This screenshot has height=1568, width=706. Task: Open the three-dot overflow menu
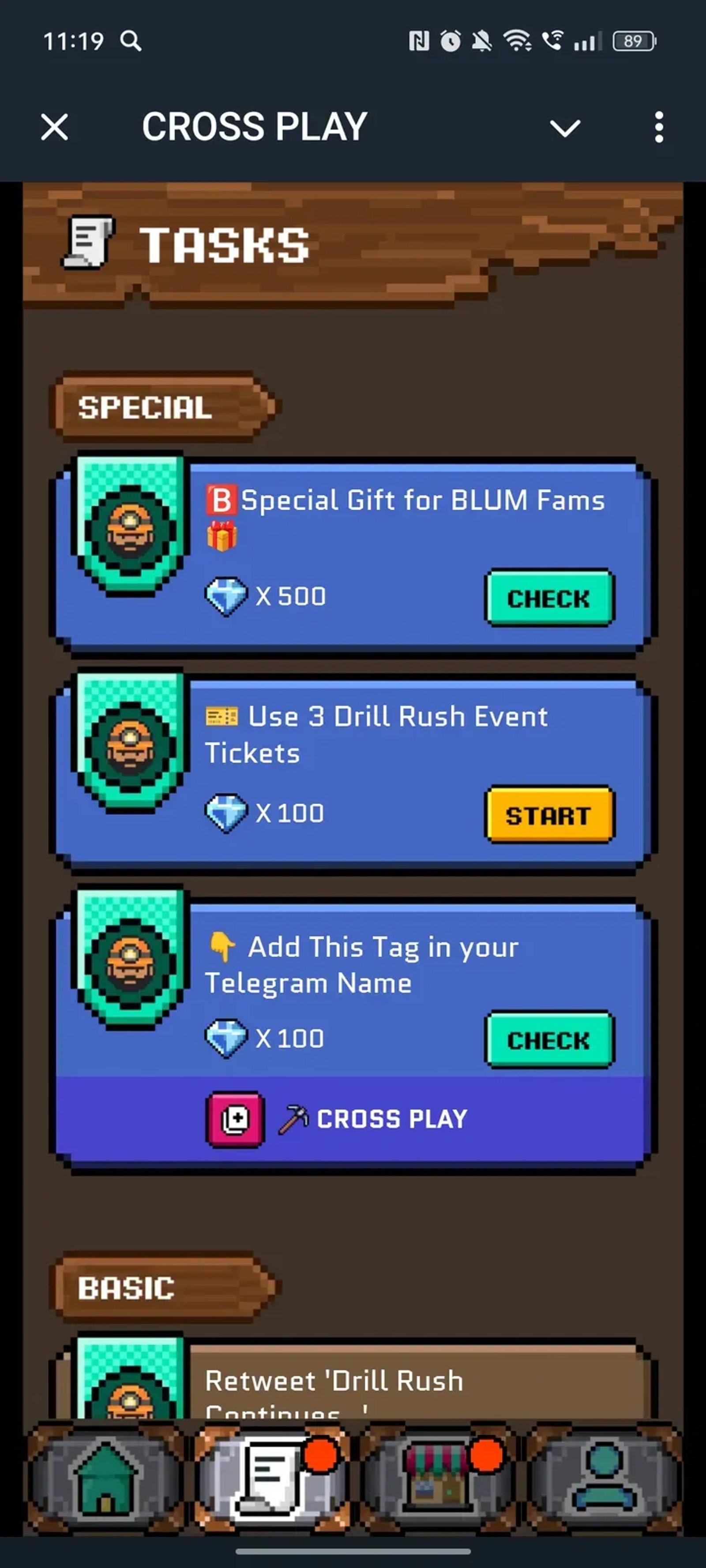tap(658, 127)
